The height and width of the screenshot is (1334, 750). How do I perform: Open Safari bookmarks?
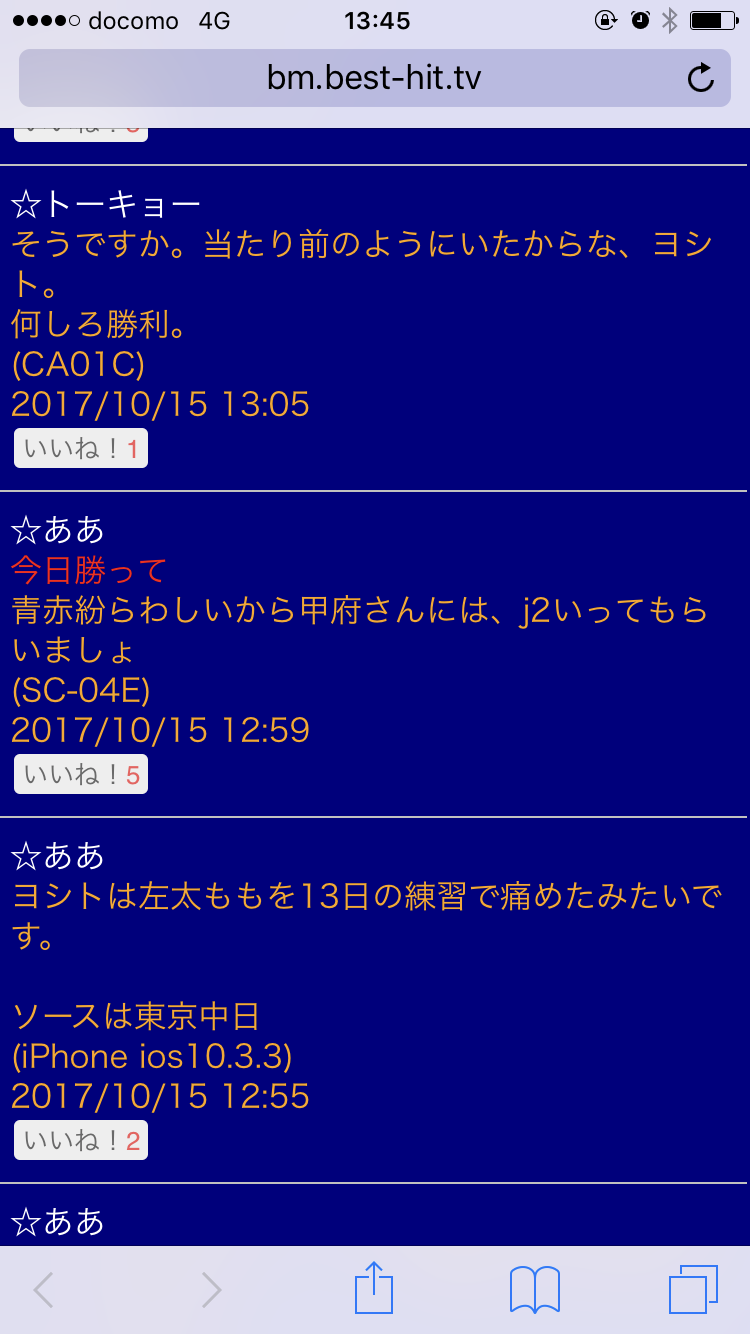click(535, 1290)
